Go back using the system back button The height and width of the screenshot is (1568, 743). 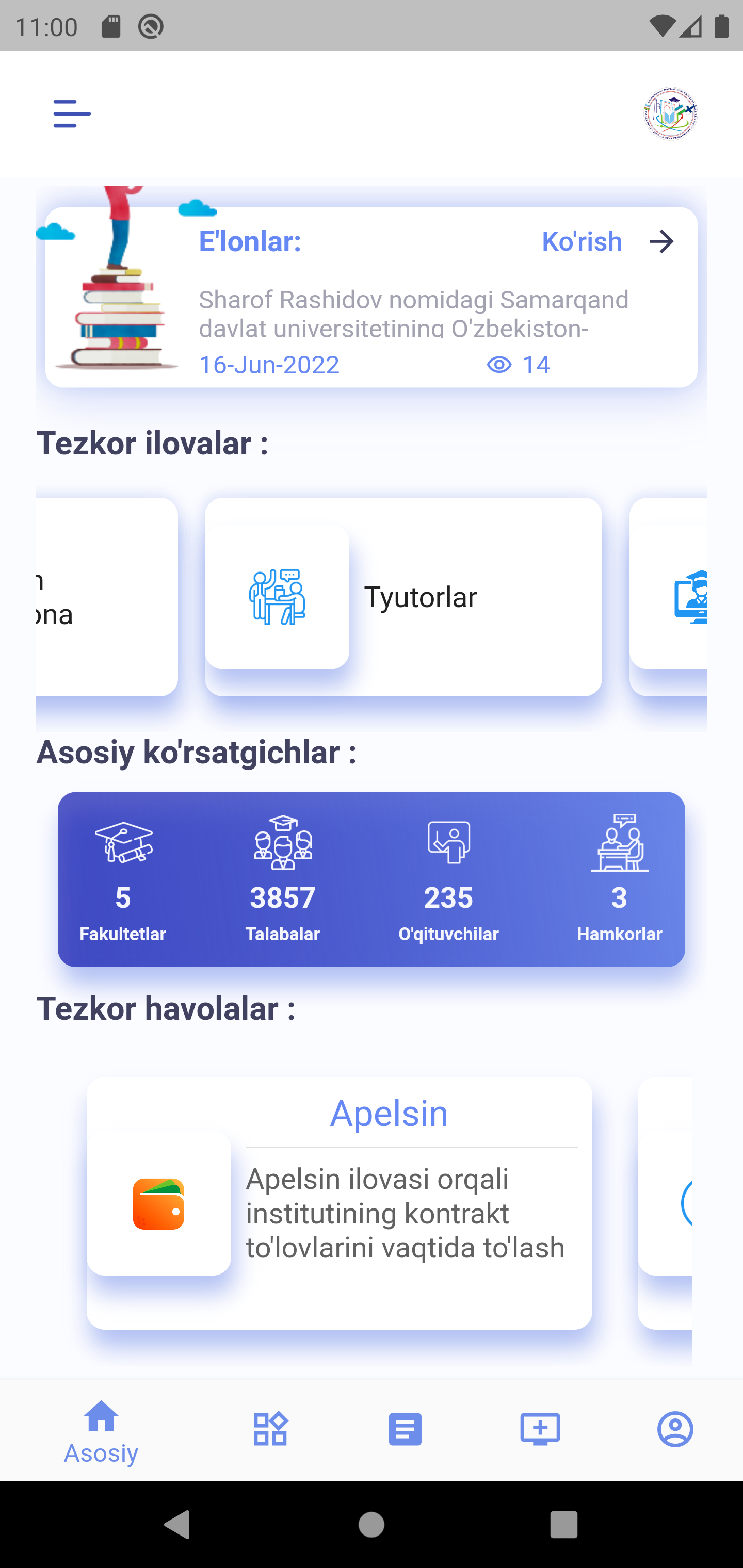click(178, 1524)
